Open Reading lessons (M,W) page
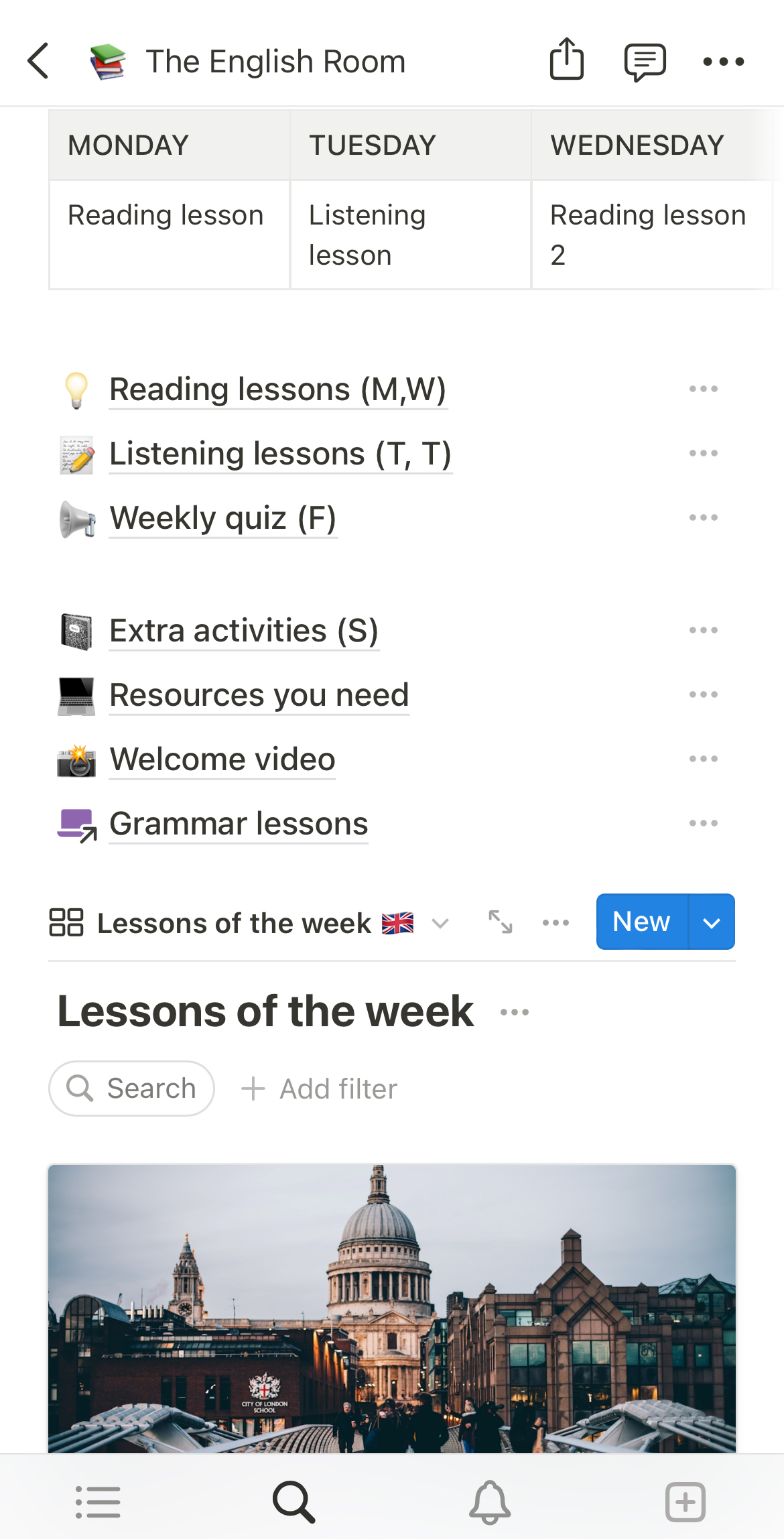 [x=277, y=389]
